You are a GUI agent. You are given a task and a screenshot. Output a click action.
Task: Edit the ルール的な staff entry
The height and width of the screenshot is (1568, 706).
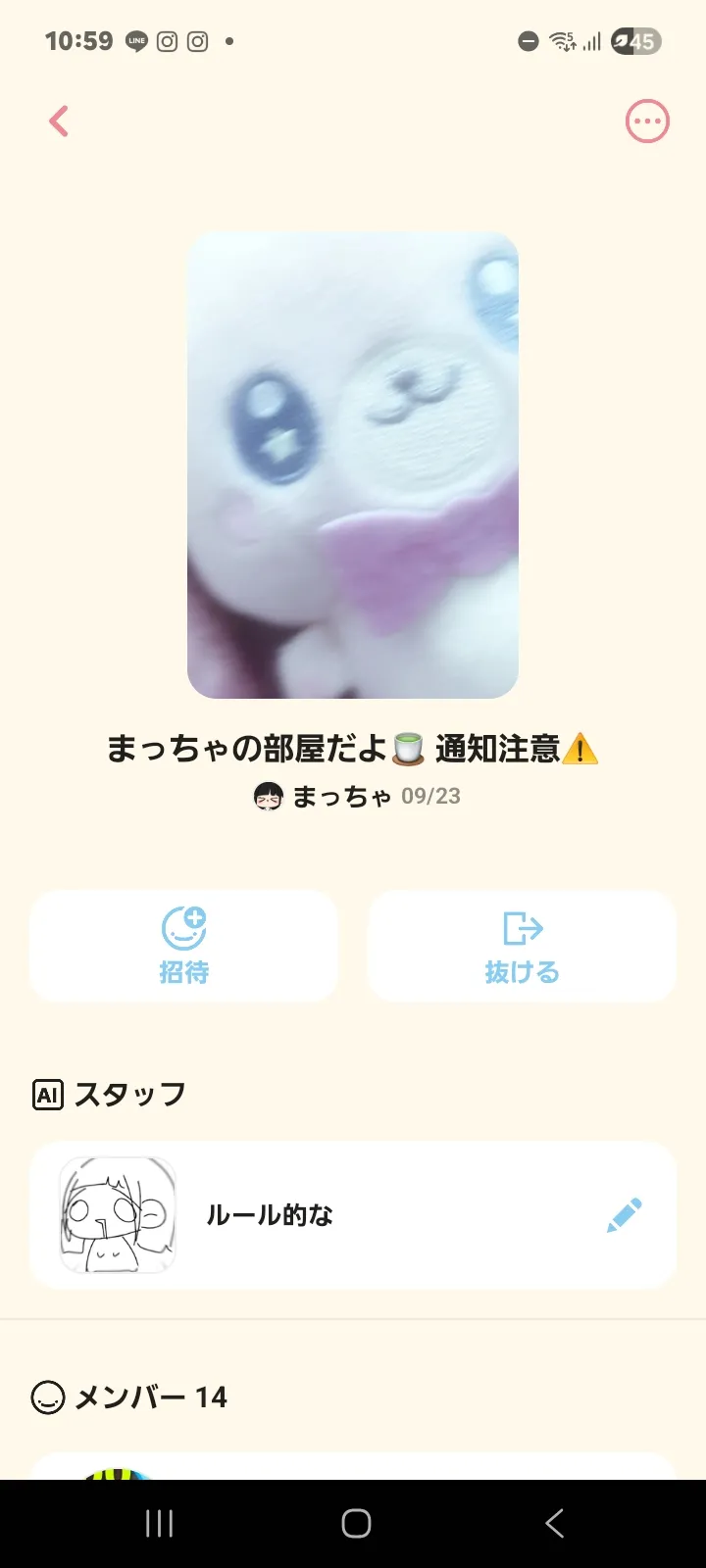pyautogui.click(x=624, y=1215)
